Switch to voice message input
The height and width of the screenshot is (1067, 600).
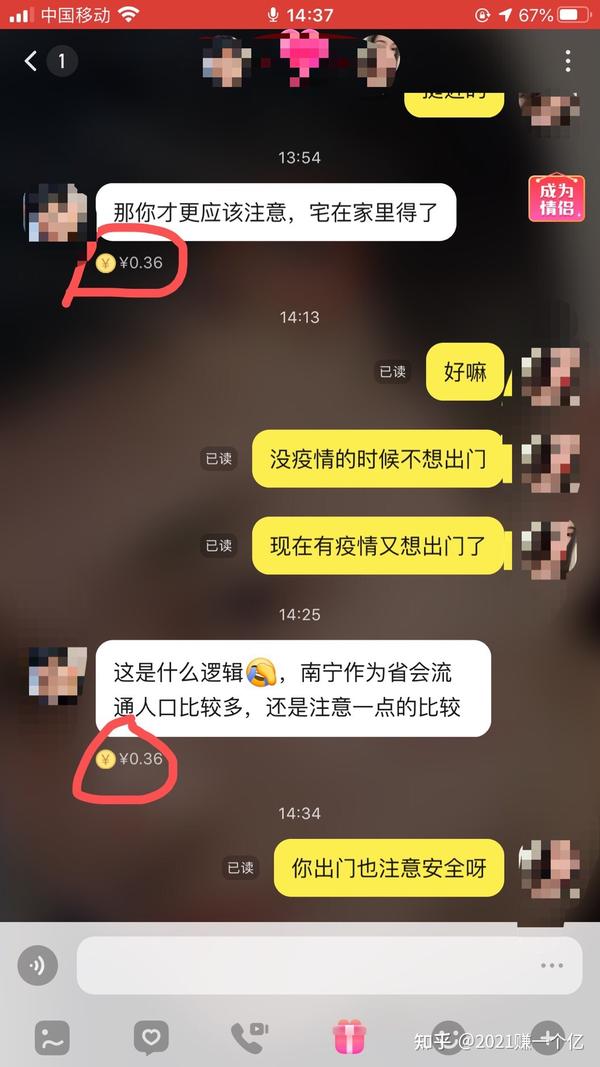(x=38, y=966)
